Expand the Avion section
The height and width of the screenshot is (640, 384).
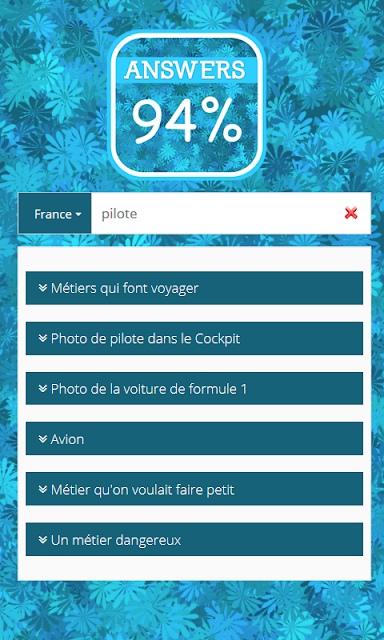pos(194,439)
